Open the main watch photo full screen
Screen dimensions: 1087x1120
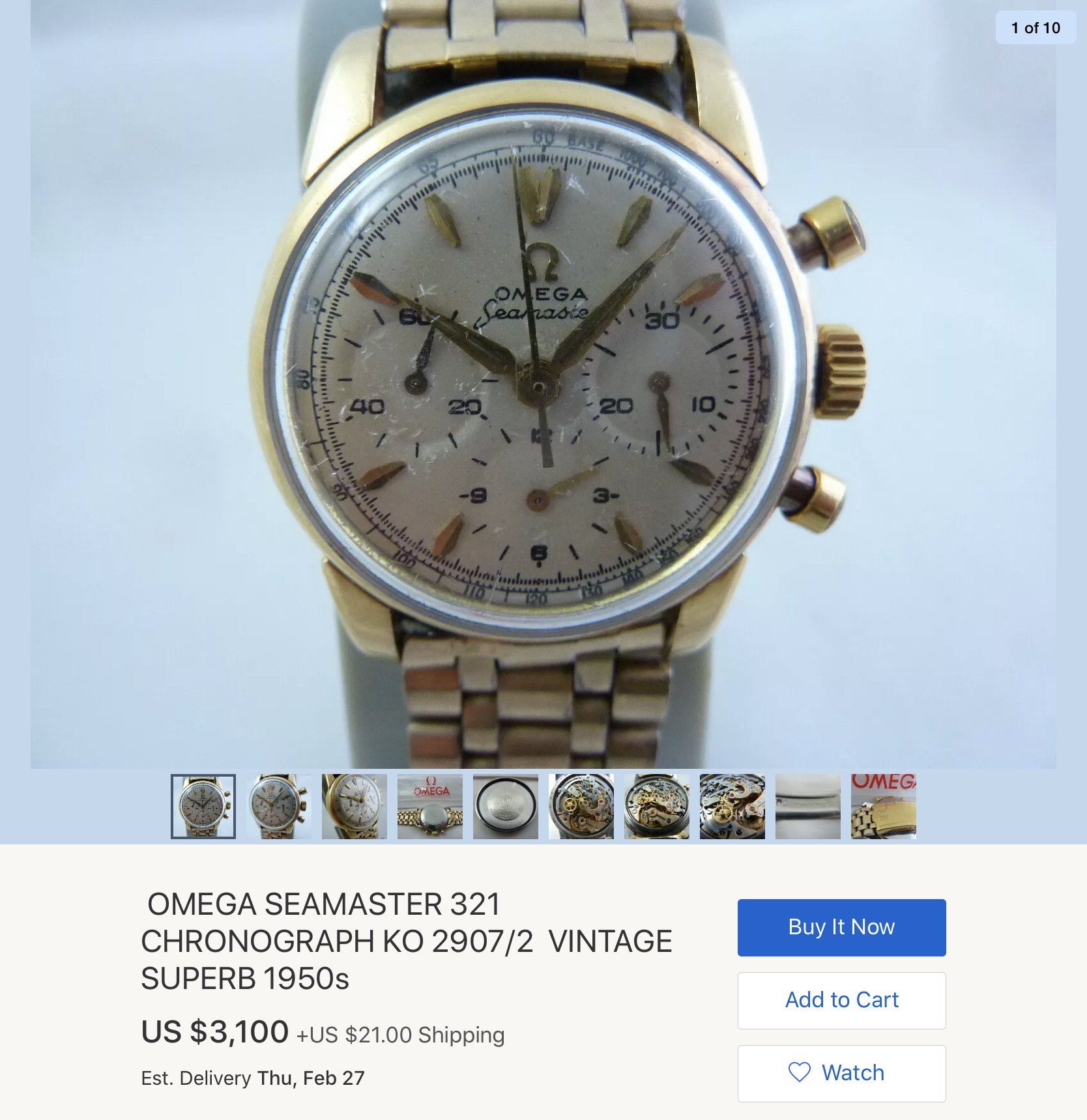coord(543,384)
